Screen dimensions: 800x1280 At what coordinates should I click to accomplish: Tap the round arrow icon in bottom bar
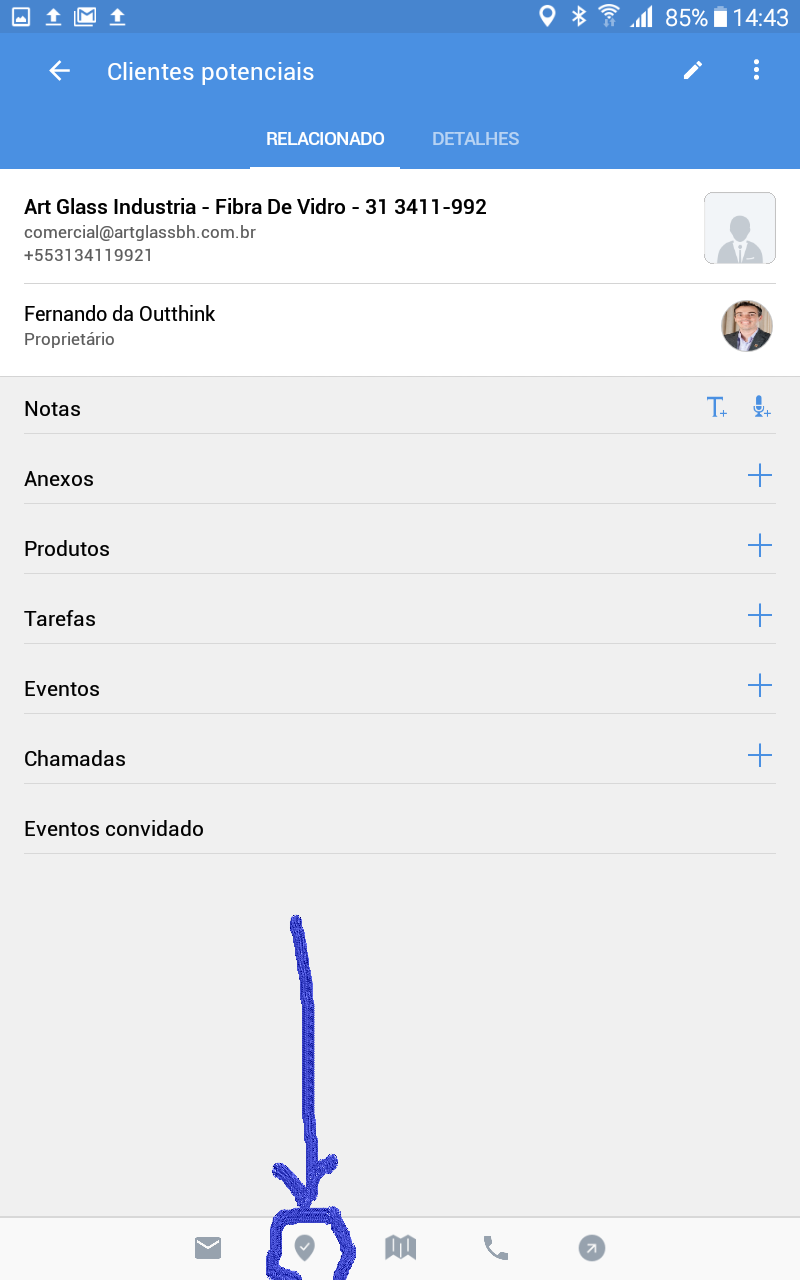coord(592,1248)
